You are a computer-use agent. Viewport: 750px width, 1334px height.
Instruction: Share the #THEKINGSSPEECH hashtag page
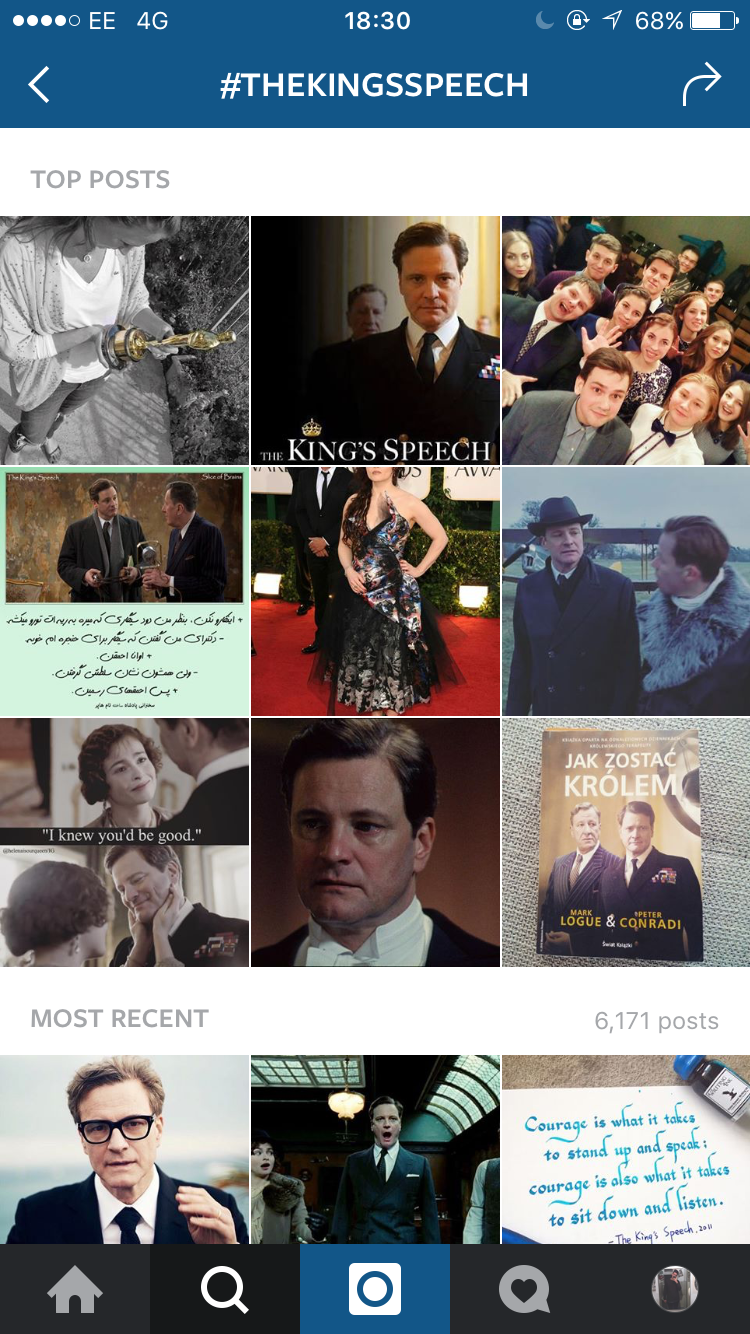coord(701,85)
